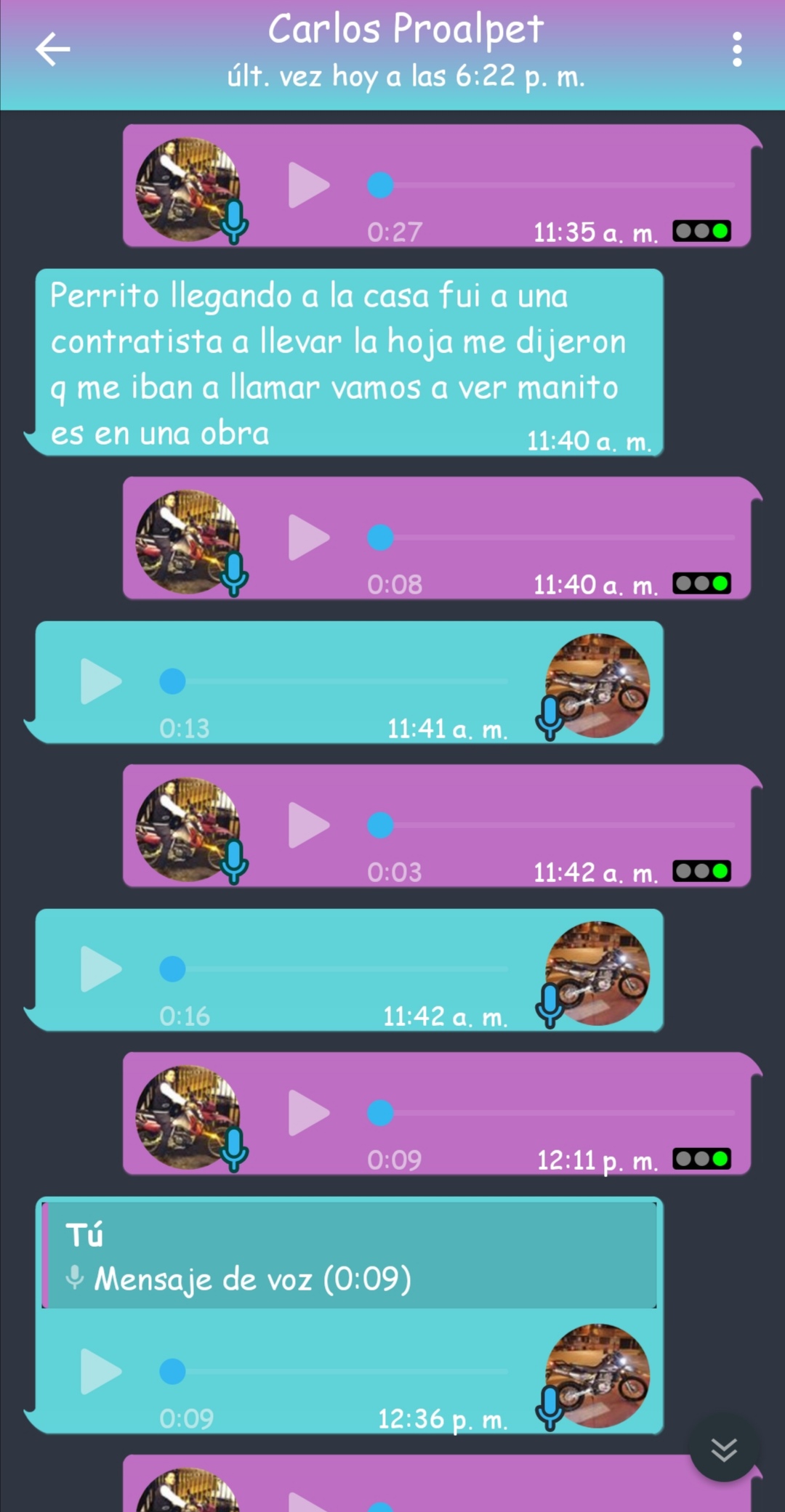785x1512 pixels.
Task: Play the 0:16 voice note from 11:42
Action: click(101, 969)
